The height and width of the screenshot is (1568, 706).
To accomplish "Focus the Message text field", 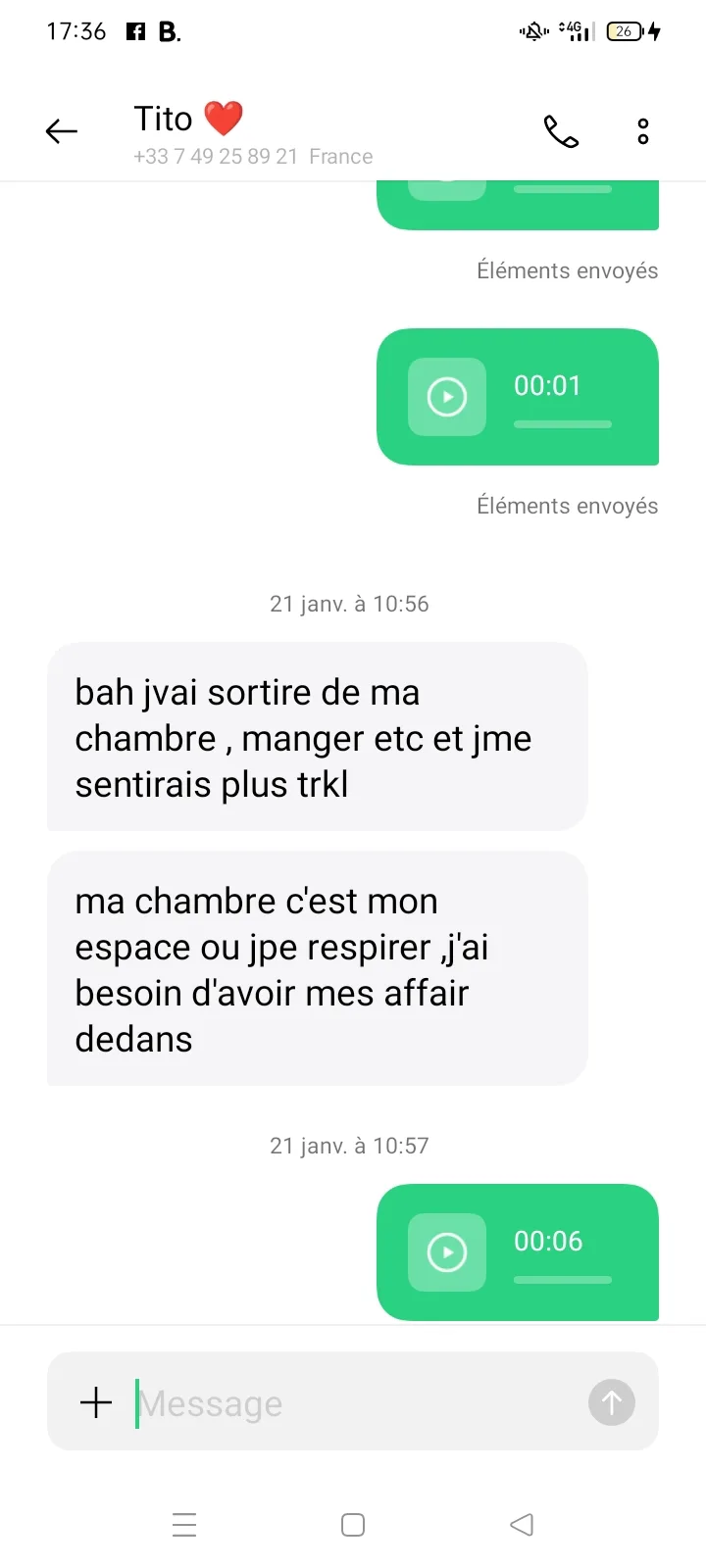I will pyautogui.click(x=353, y=1403).
